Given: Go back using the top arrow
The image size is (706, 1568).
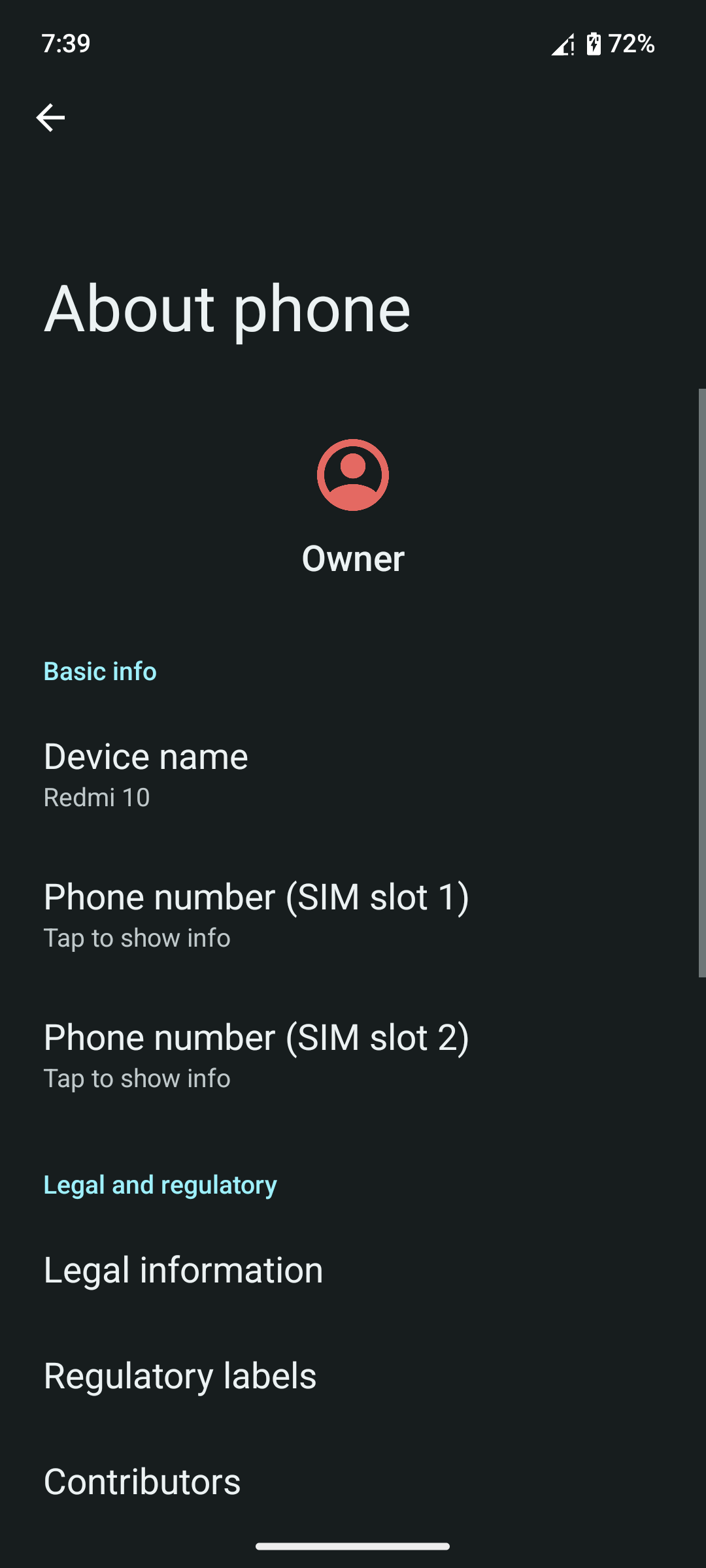Looking at the screenshot, I should pos(50,118).
